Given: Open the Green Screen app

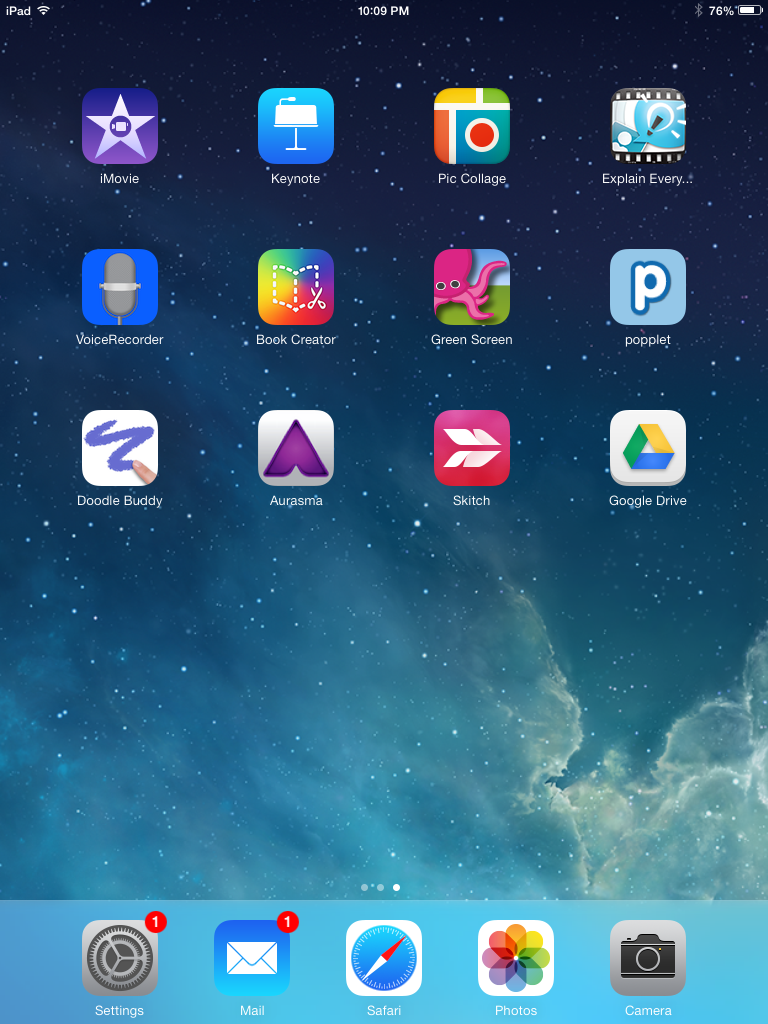Looking at the screenshot, I should 472,287.
